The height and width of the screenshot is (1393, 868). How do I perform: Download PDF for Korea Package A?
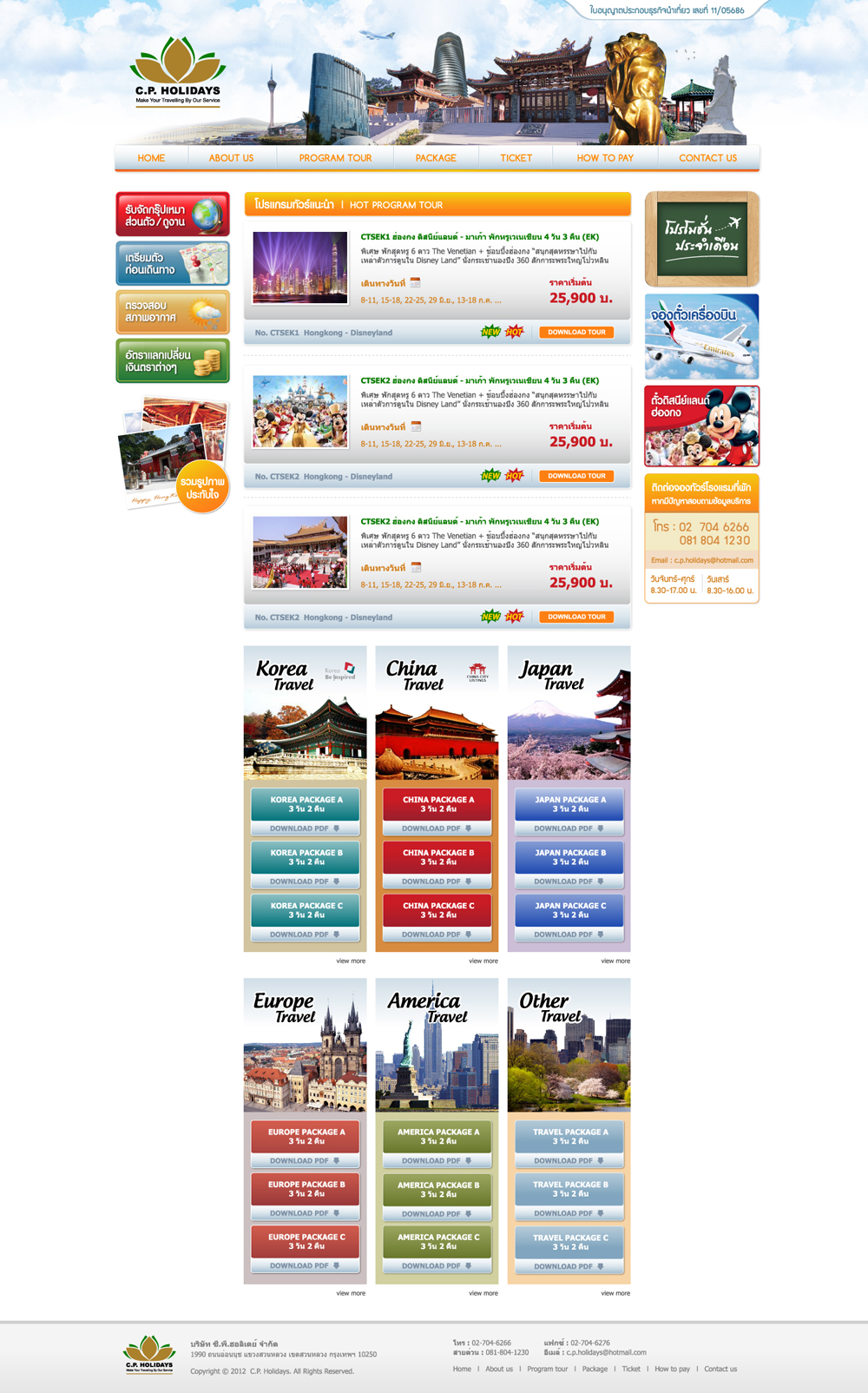click(305, 829)
